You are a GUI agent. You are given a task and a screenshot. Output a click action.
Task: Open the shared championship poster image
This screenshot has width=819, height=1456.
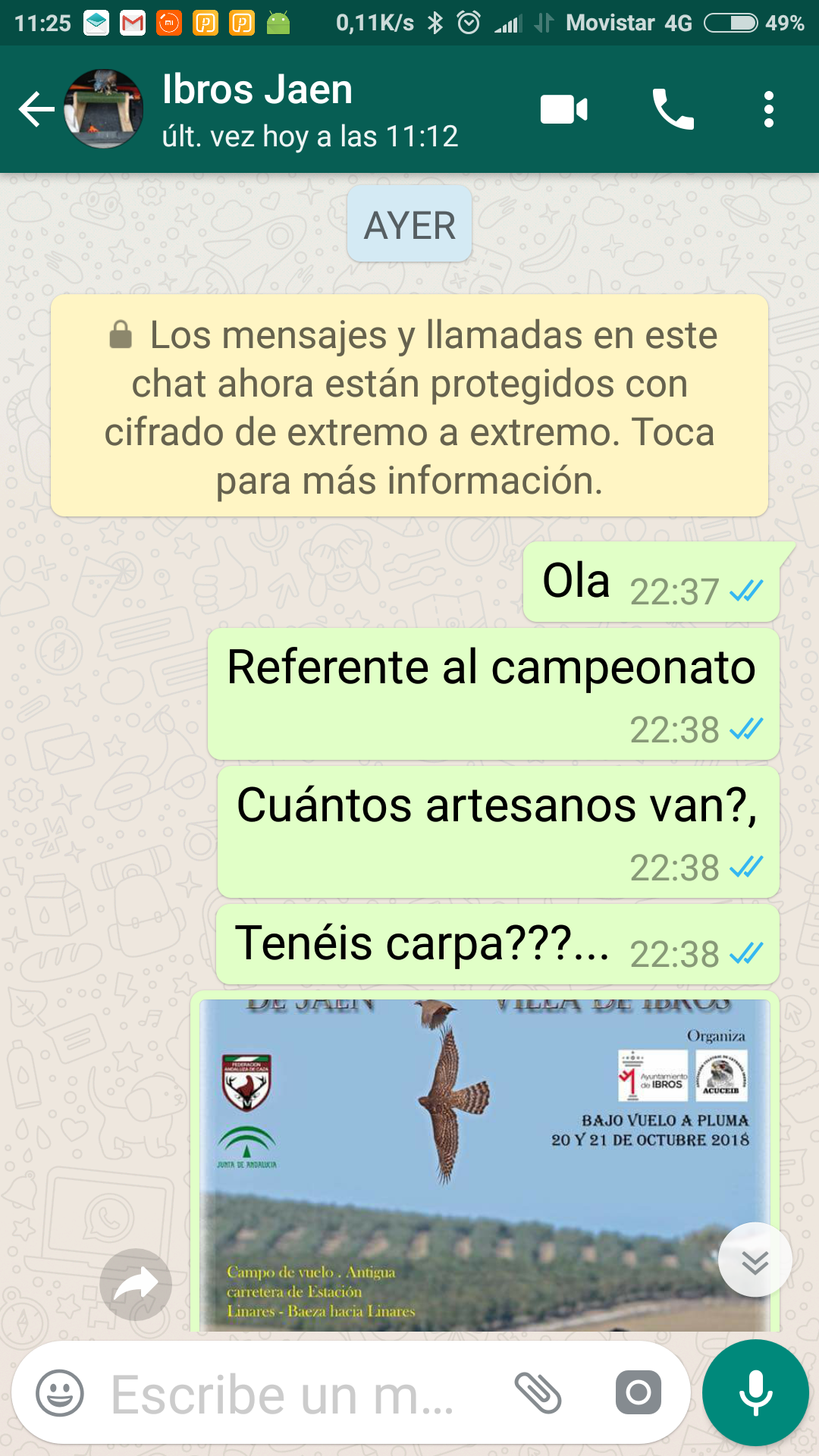(x=485, y=1165)
